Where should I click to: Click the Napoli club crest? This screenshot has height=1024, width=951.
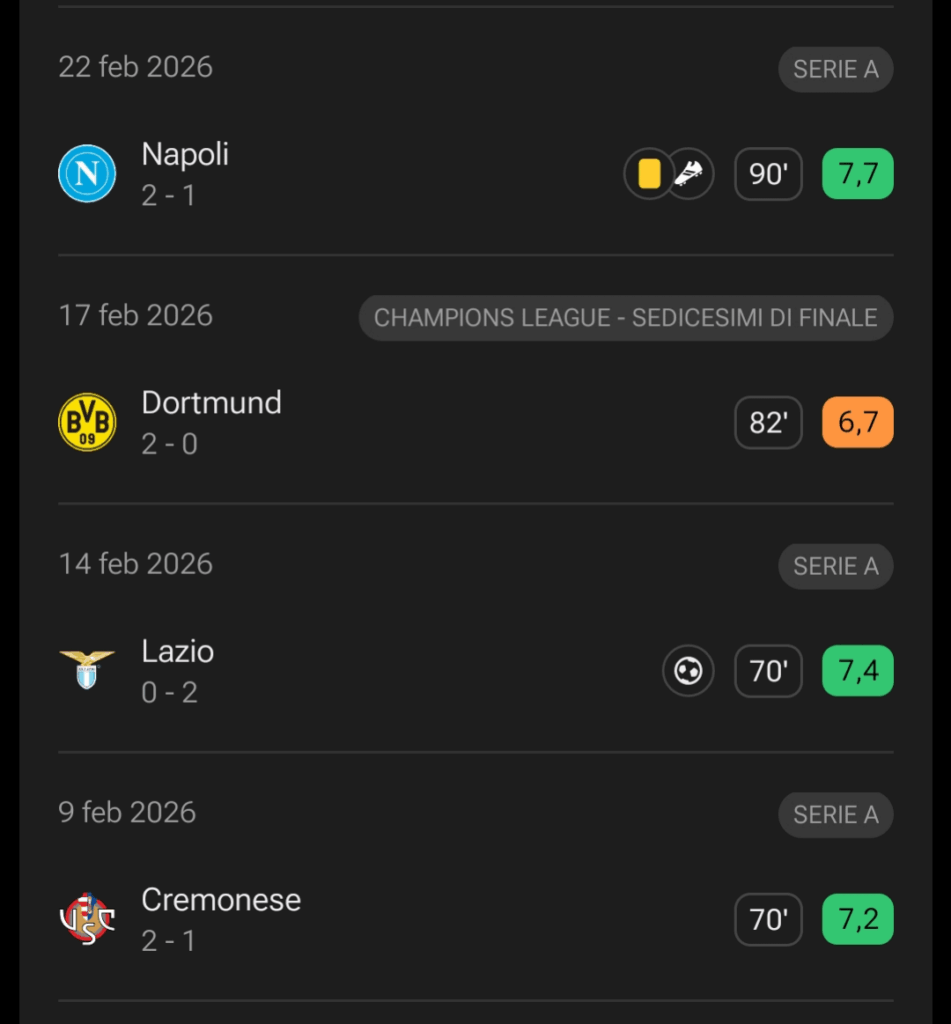pos(87,173)
